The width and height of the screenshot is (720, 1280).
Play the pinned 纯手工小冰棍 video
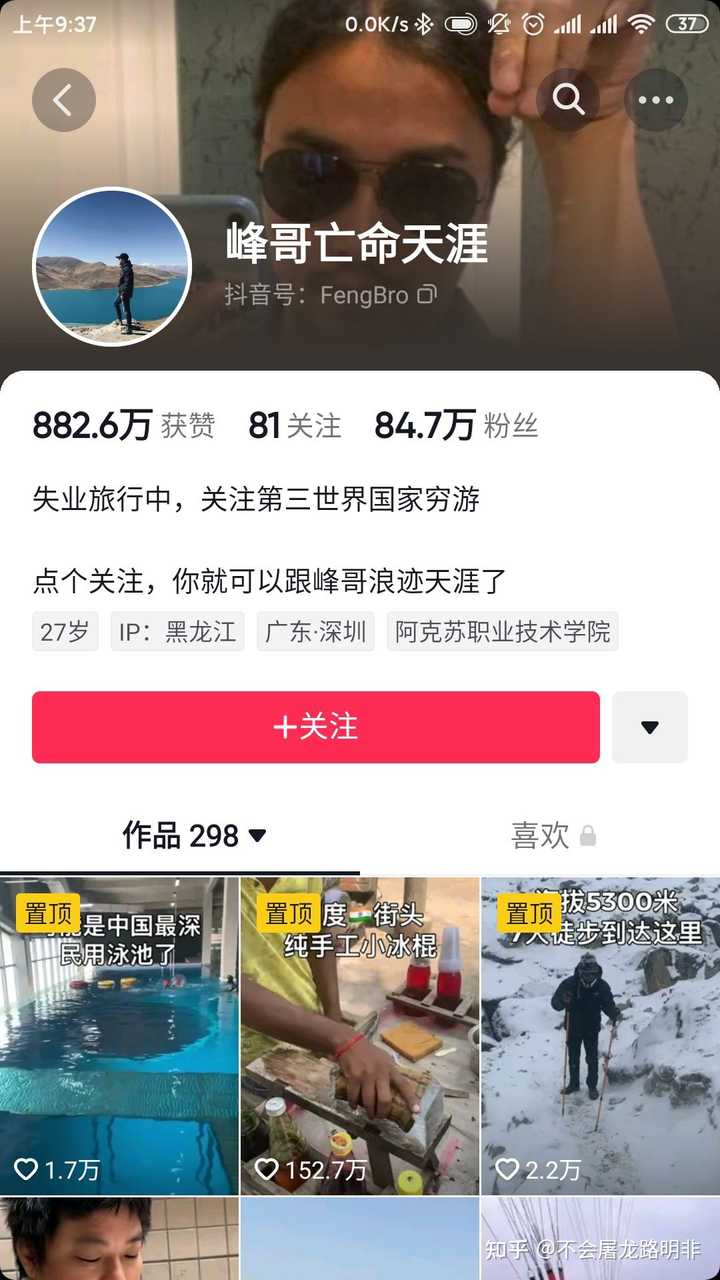(360, 1035)
